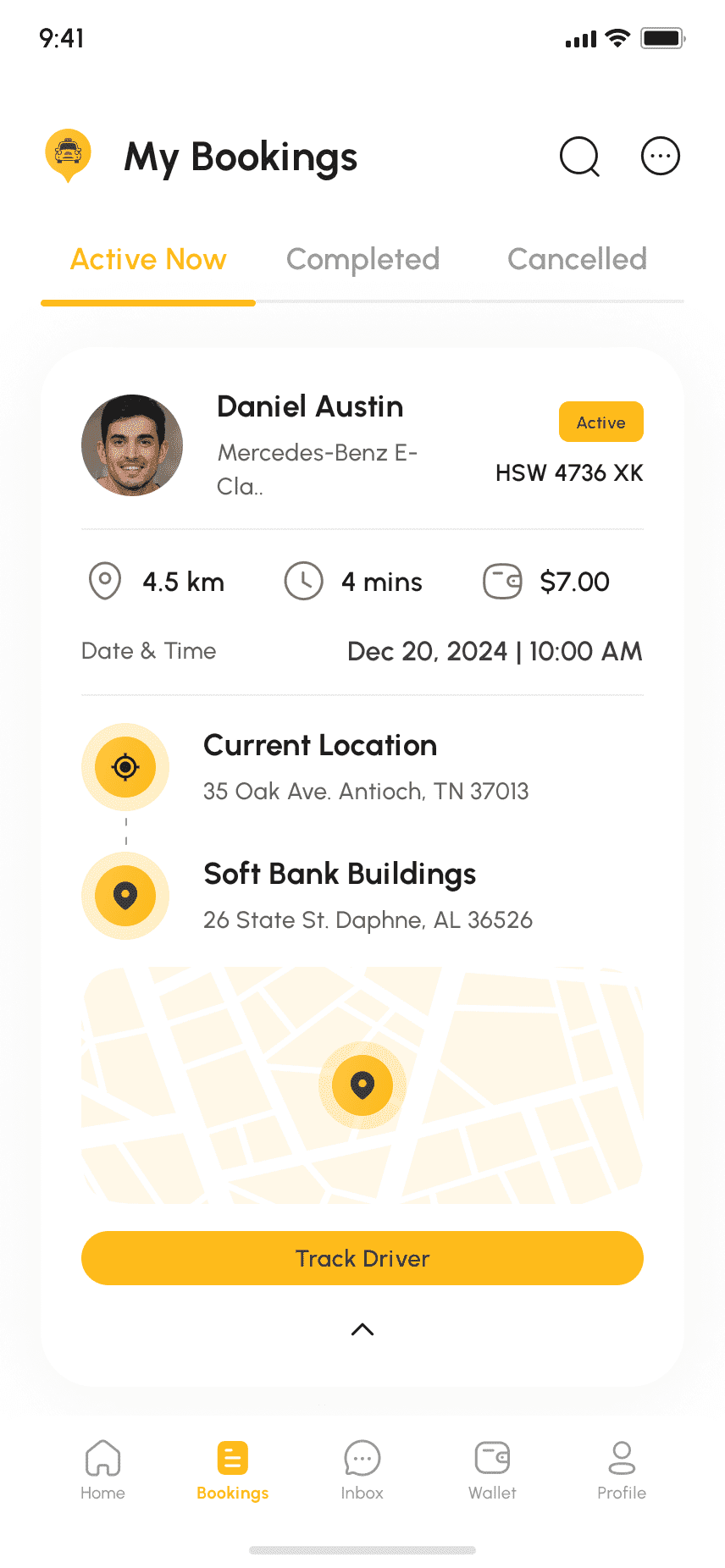Collapse the booking card with the up chevron
The height and width of the screenshot is (1568, 725).
pyautogui.click(x=362, y=1329)
